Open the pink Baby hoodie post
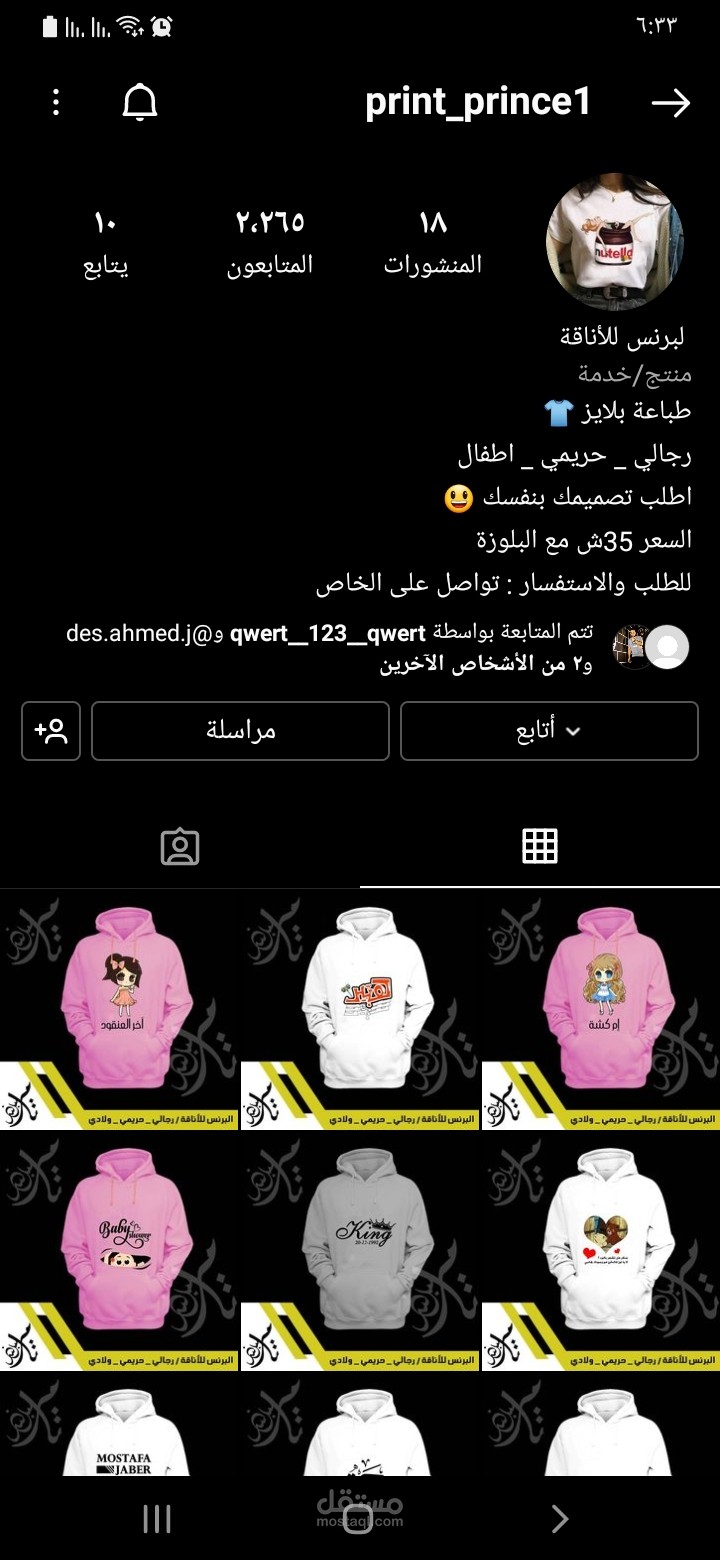 (x=119, y=1251)
